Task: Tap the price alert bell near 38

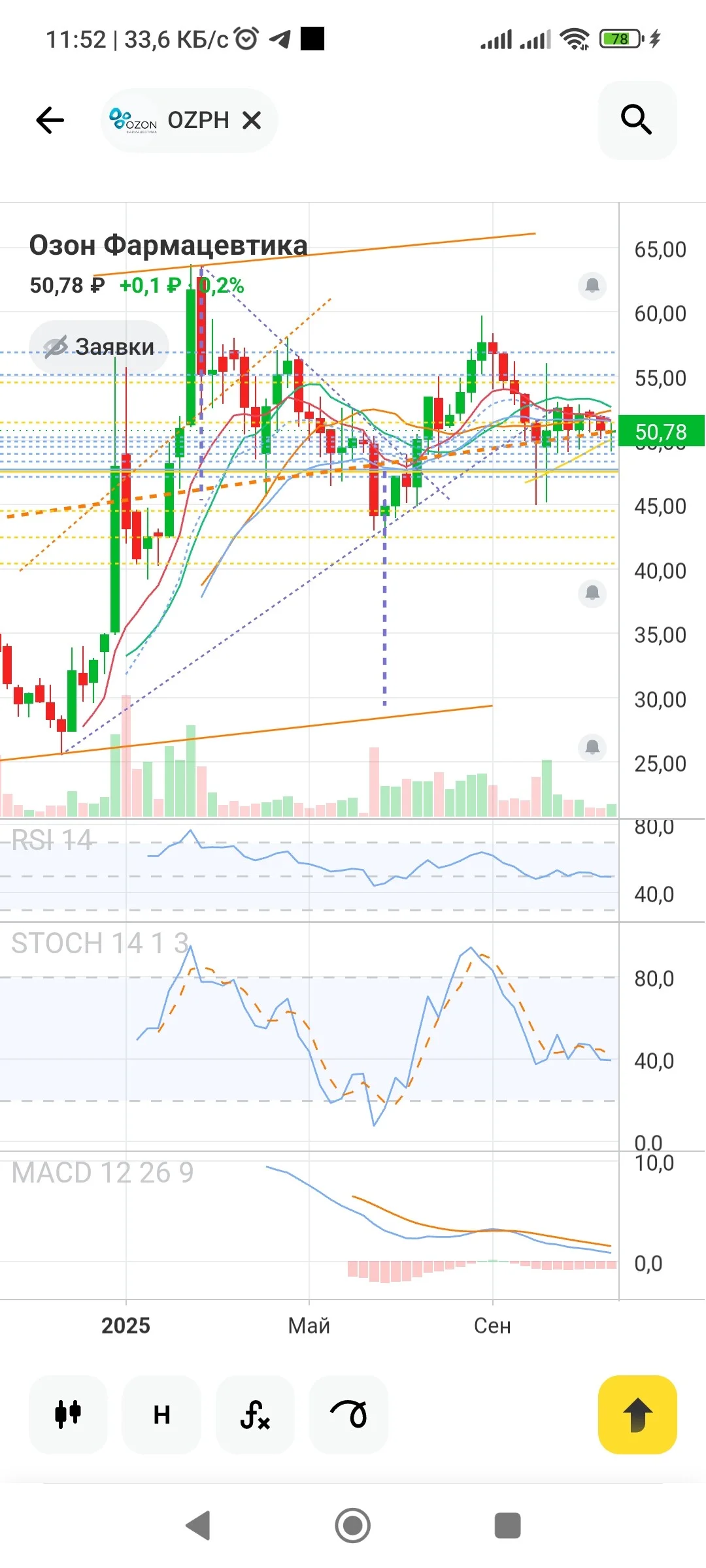Action: (x=592, y=593)
